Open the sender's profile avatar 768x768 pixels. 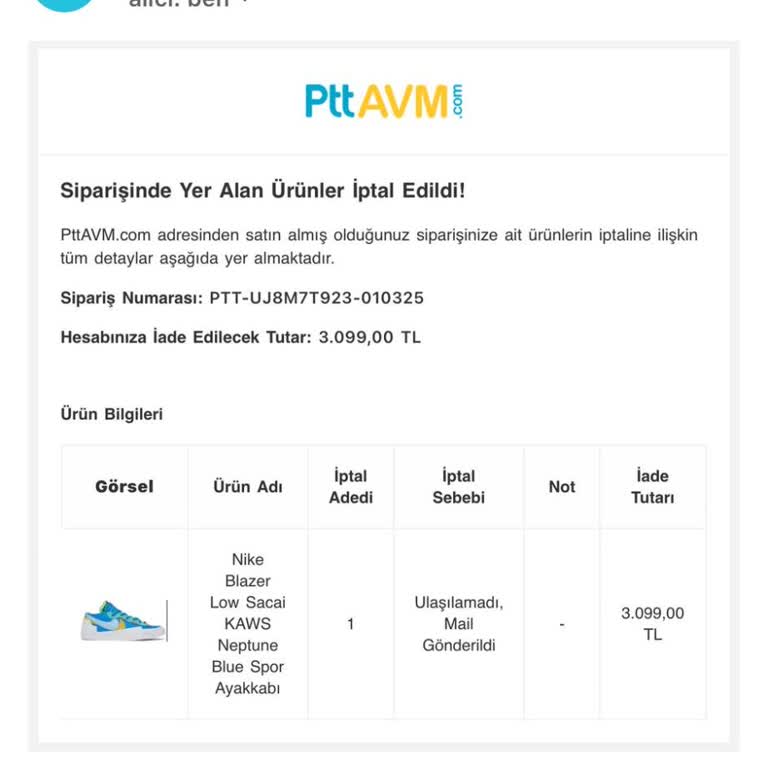coord(65,3)
